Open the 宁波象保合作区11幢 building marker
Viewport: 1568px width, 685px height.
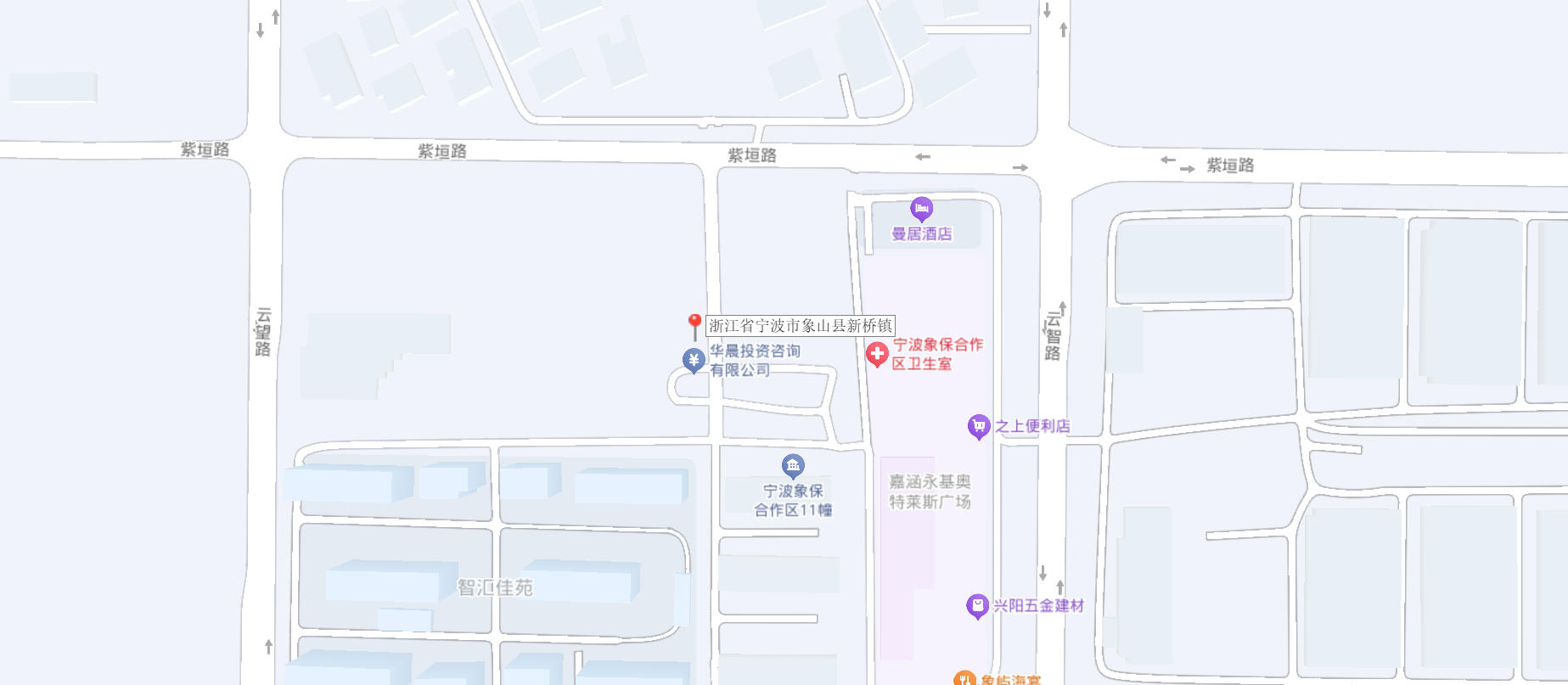(793, 465)
